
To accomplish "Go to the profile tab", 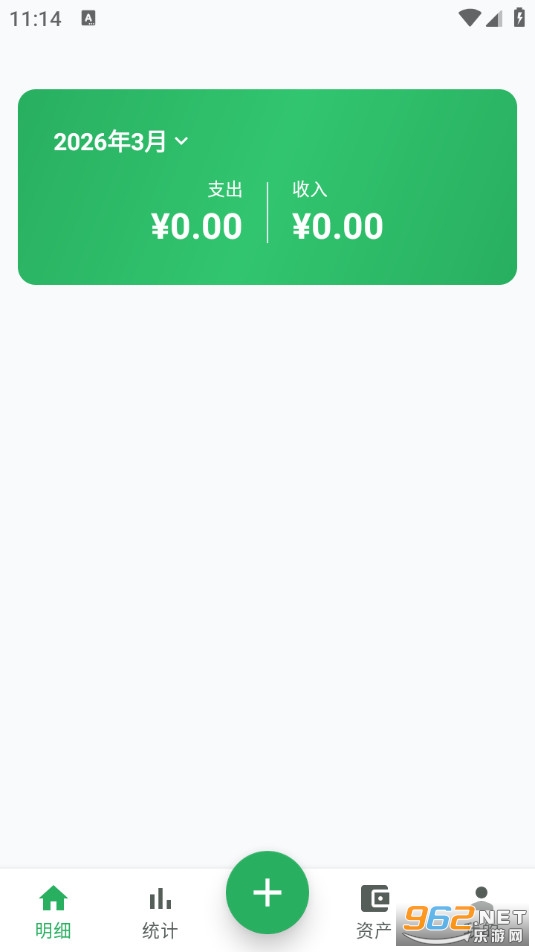I will pyautogui.click(x=482, y=911).
